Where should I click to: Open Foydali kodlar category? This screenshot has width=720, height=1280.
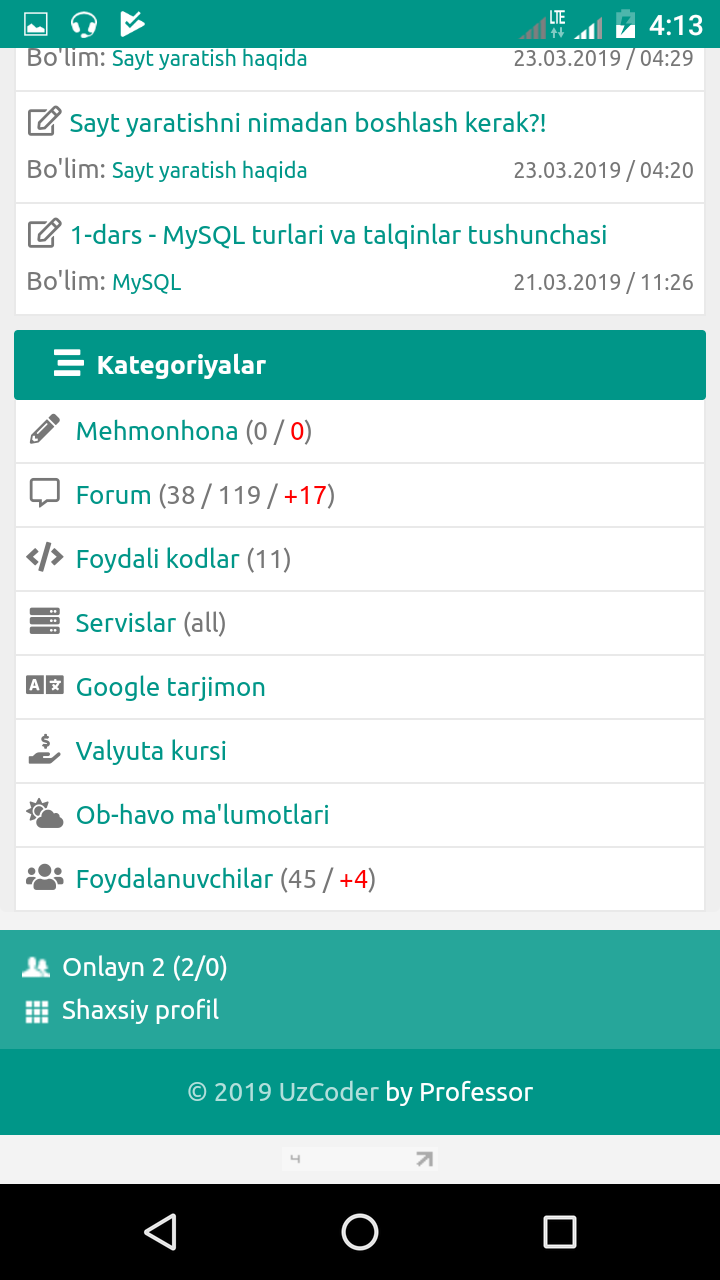pos(158,560)
